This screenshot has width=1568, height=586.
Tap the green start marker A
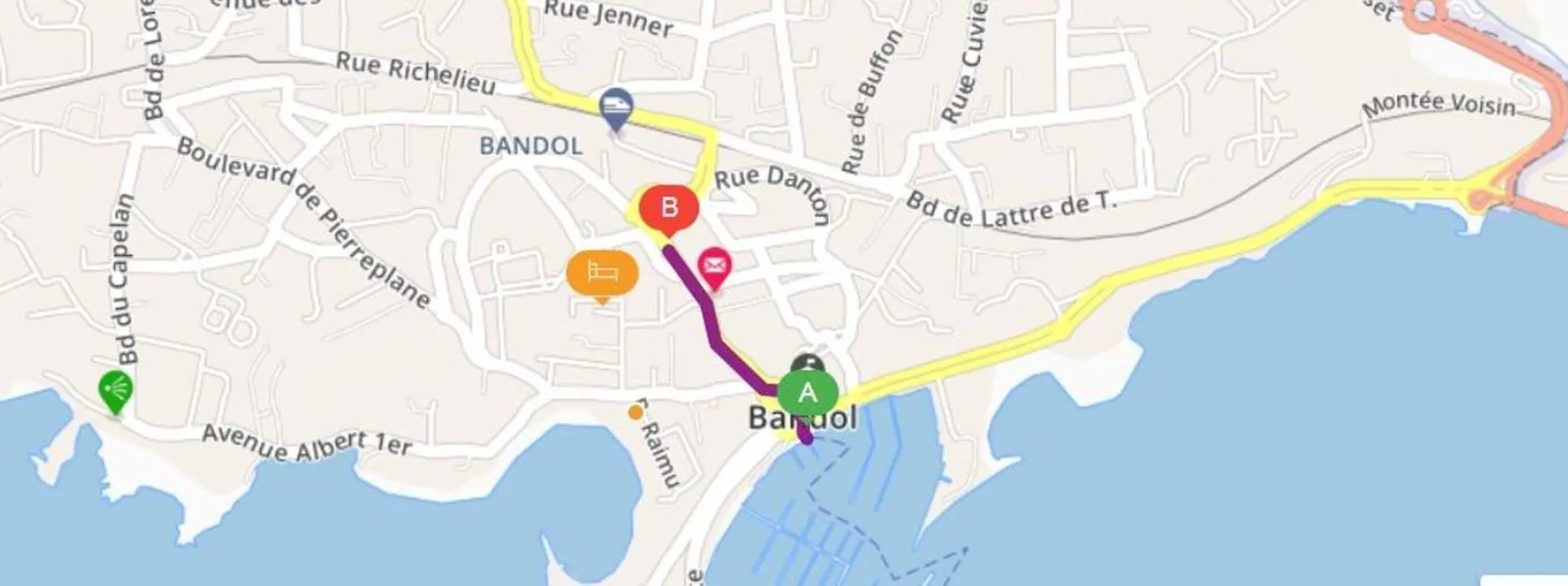[807, 393]
